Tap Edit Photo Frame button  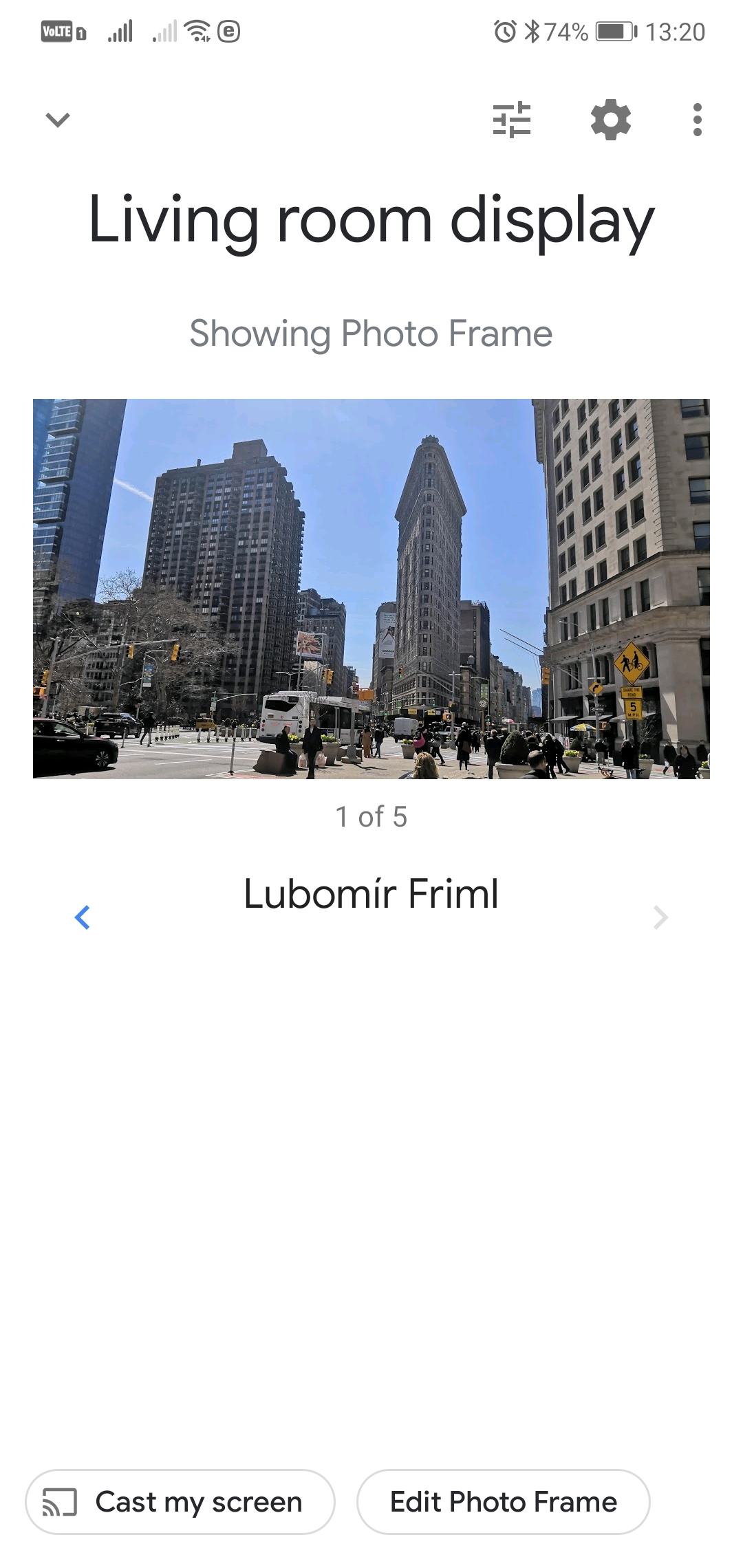click(503, 1502)
